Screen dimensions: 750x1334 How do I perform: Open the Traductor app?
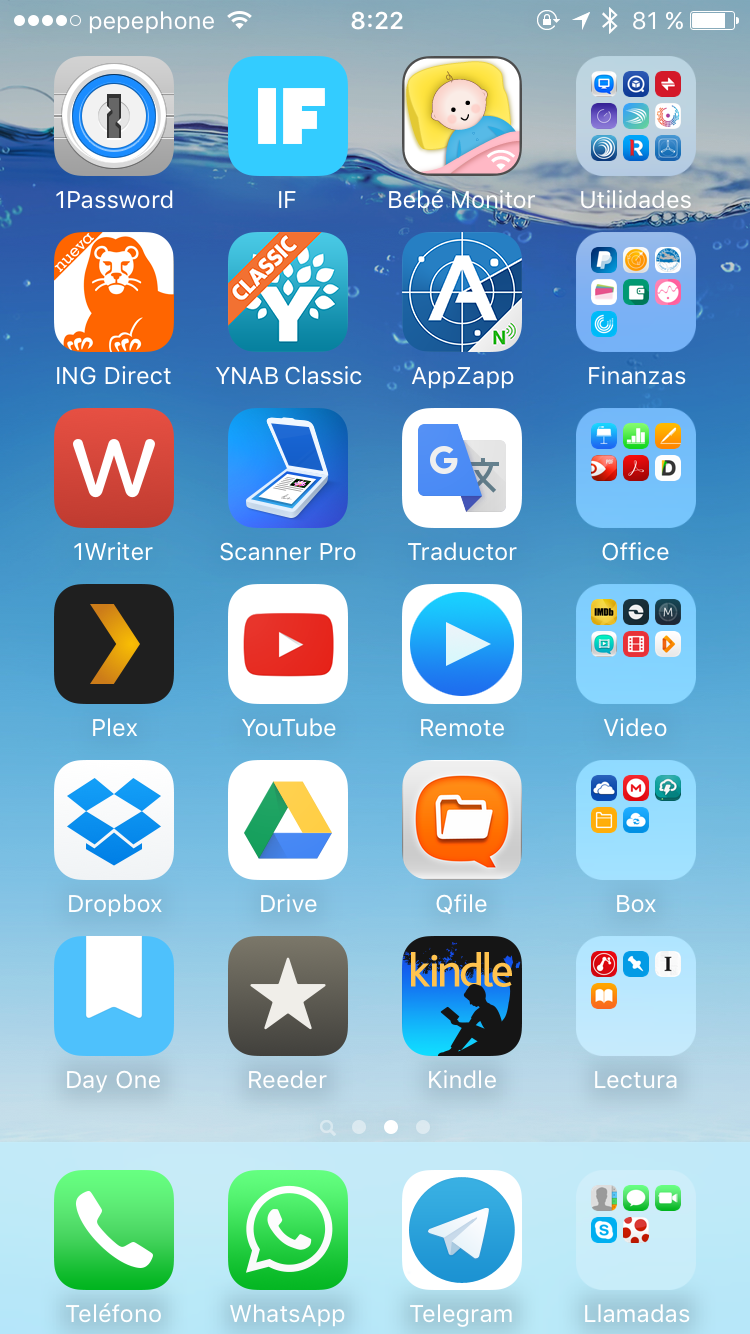click(x=462, y=468)
